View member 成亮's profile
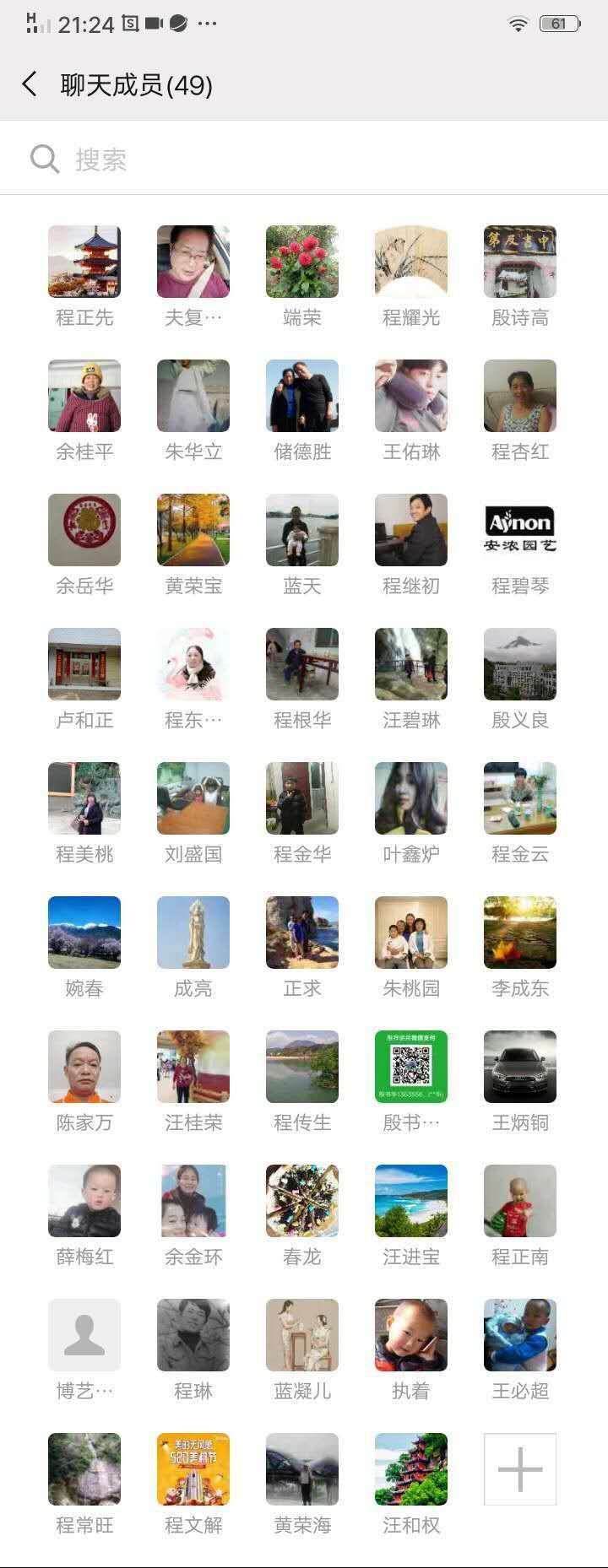This screenshot has height=1568, width=608. pos(193,933)
